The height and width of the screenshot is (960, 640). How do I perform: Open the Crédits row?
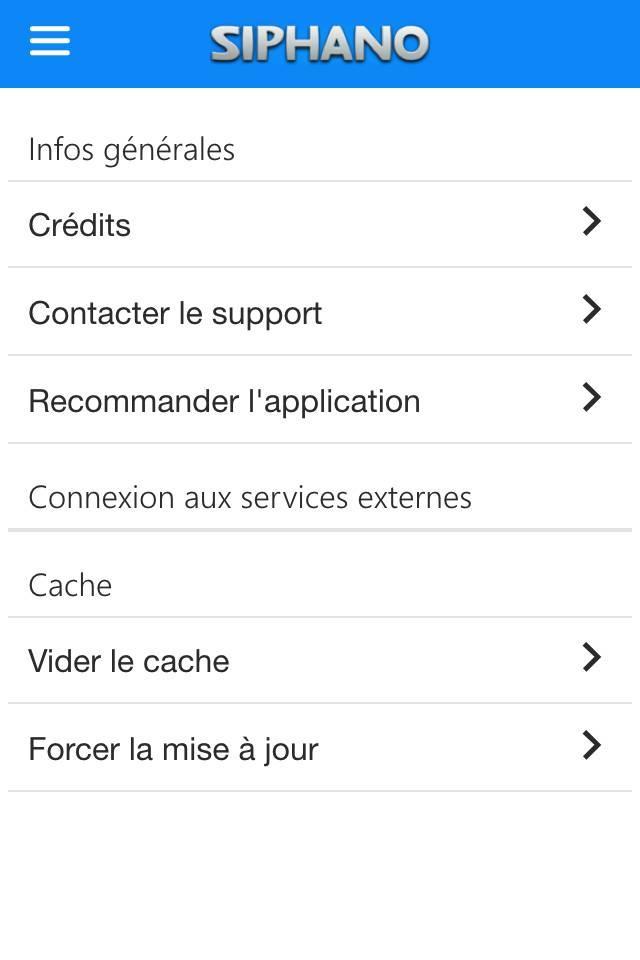click(319, 225)
